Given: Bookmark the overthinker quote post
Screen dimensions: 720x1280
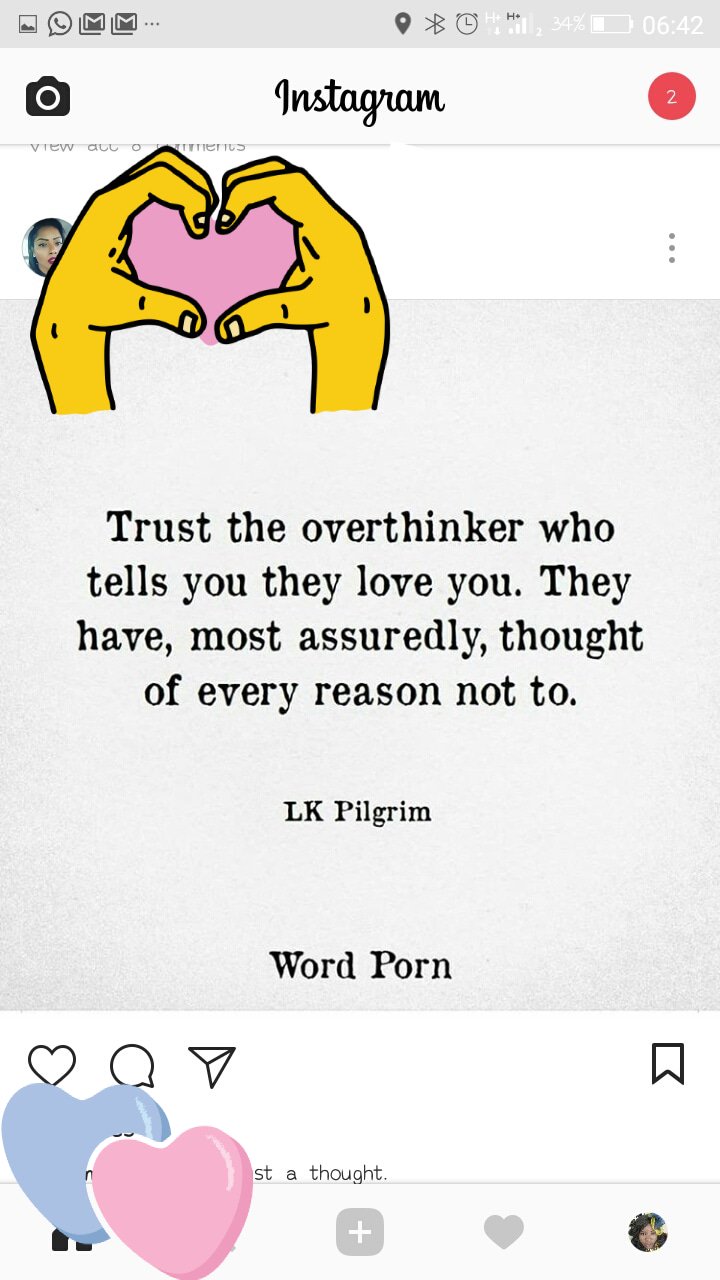Looking at the screenshot, I should (667, 1064).
